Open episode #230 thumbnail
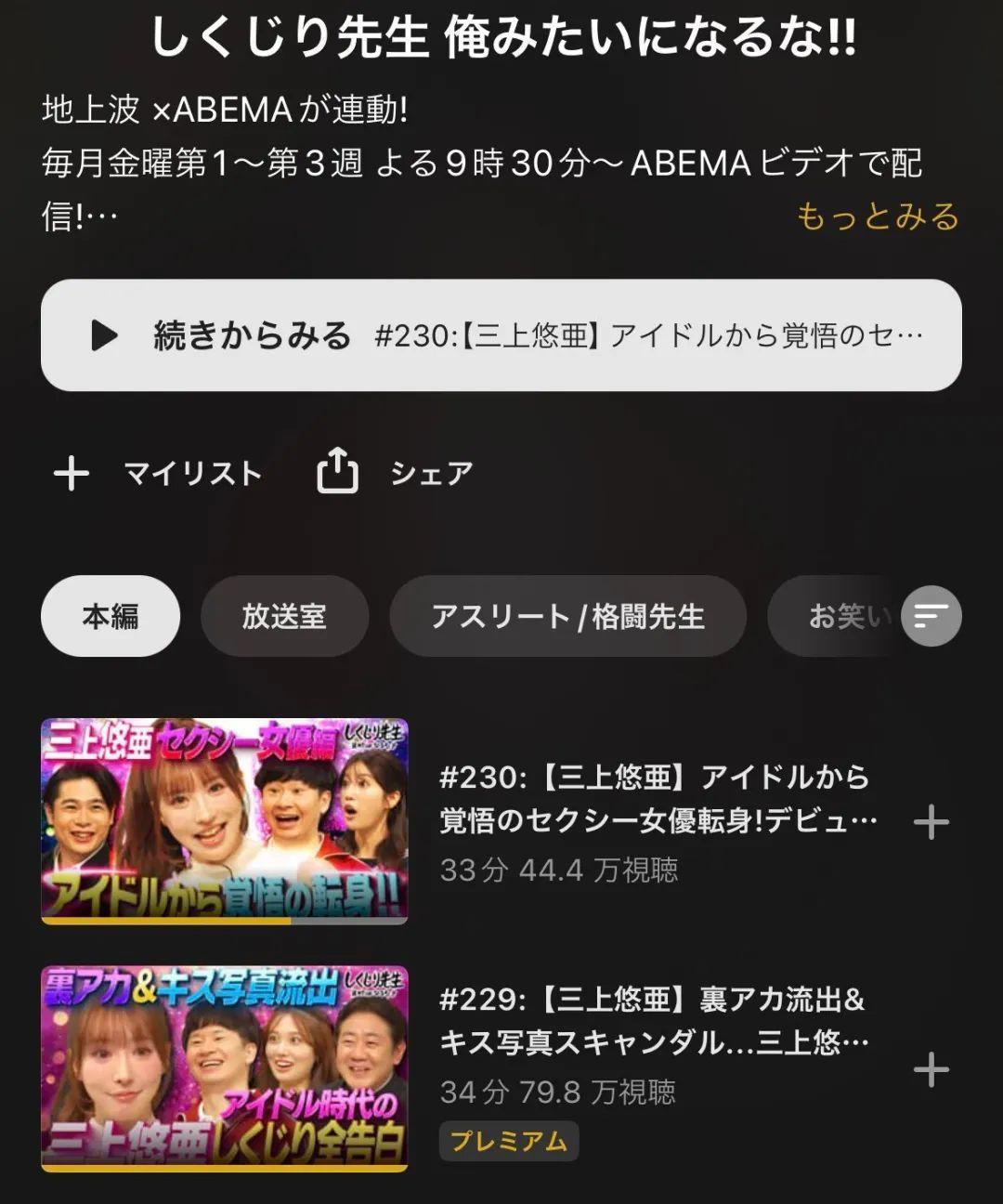The height and width of the screenshot is (1204, 1003). pyautogui.click(x=225, y=821)
